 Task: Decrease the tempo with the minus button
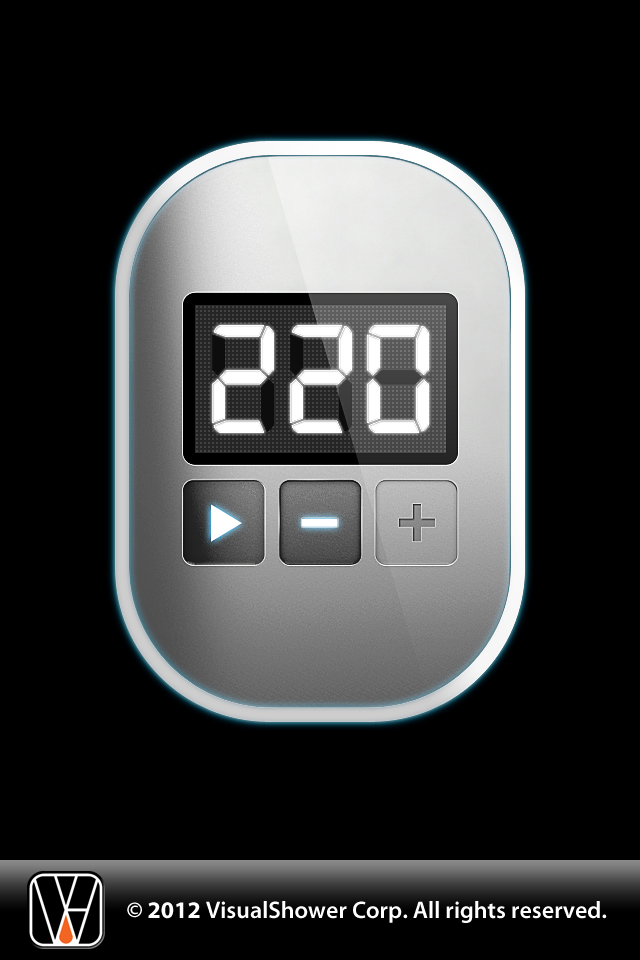[320, 523]
